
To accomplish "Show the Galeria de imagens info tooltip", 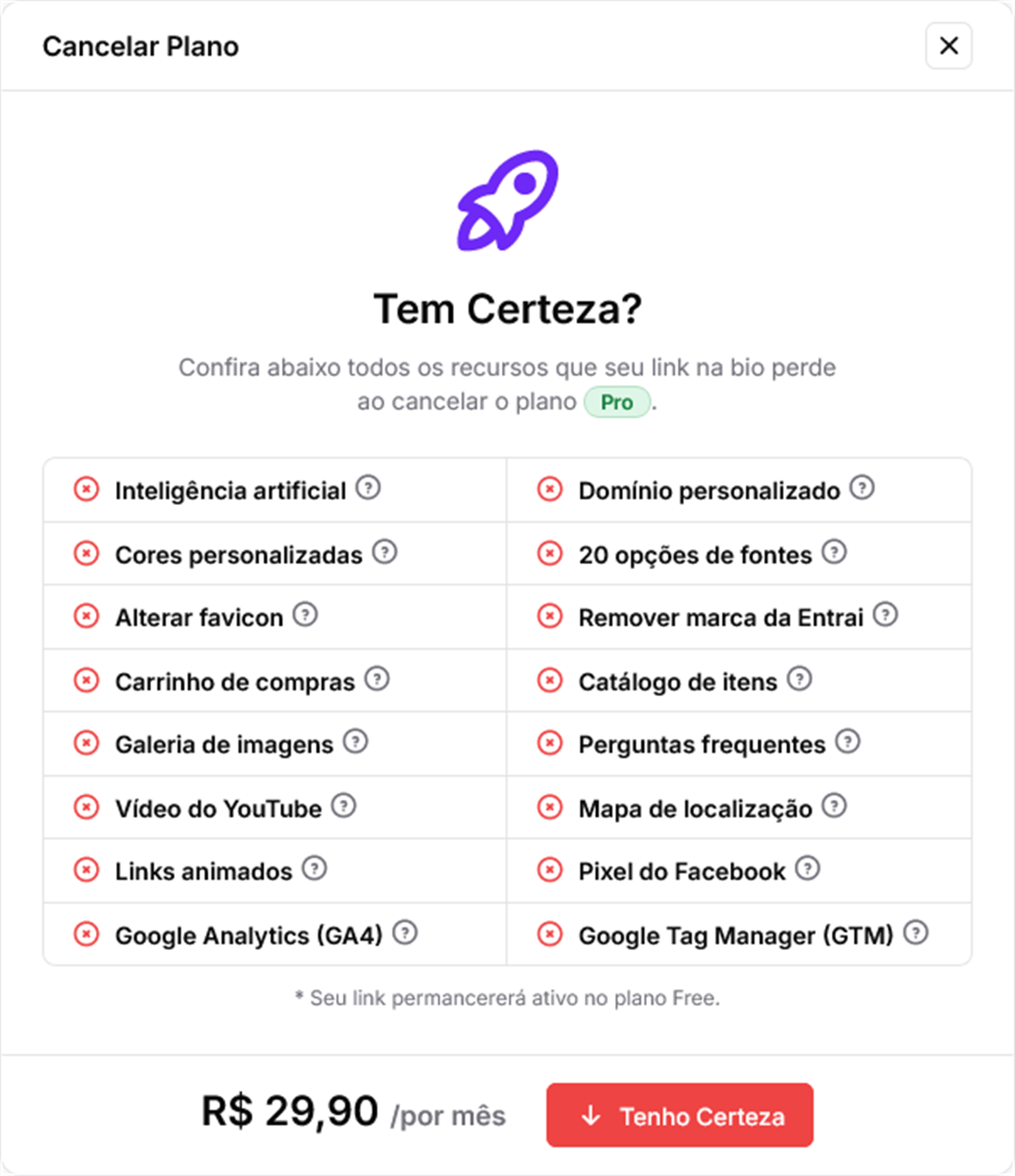I will tap(355, 741).
